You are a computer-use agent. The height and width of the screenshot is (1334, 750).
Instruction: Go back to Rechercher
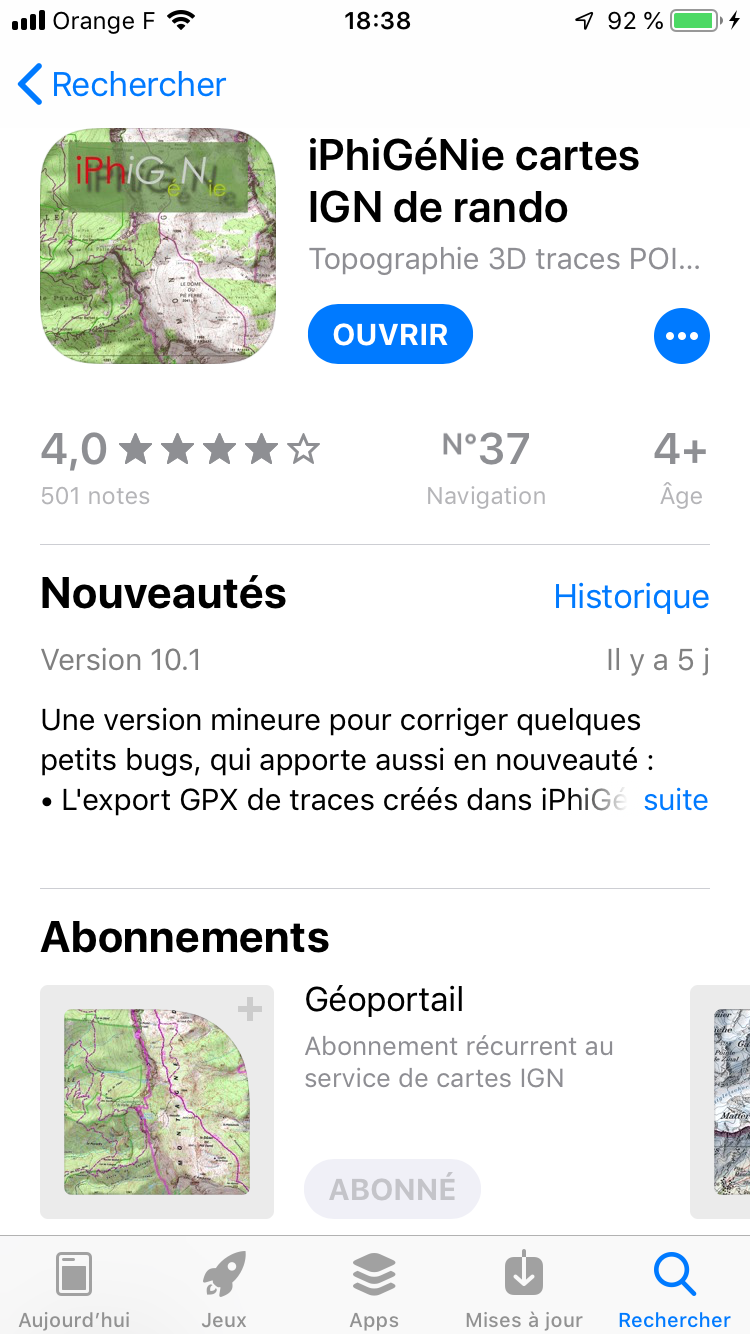pos(122,85)
